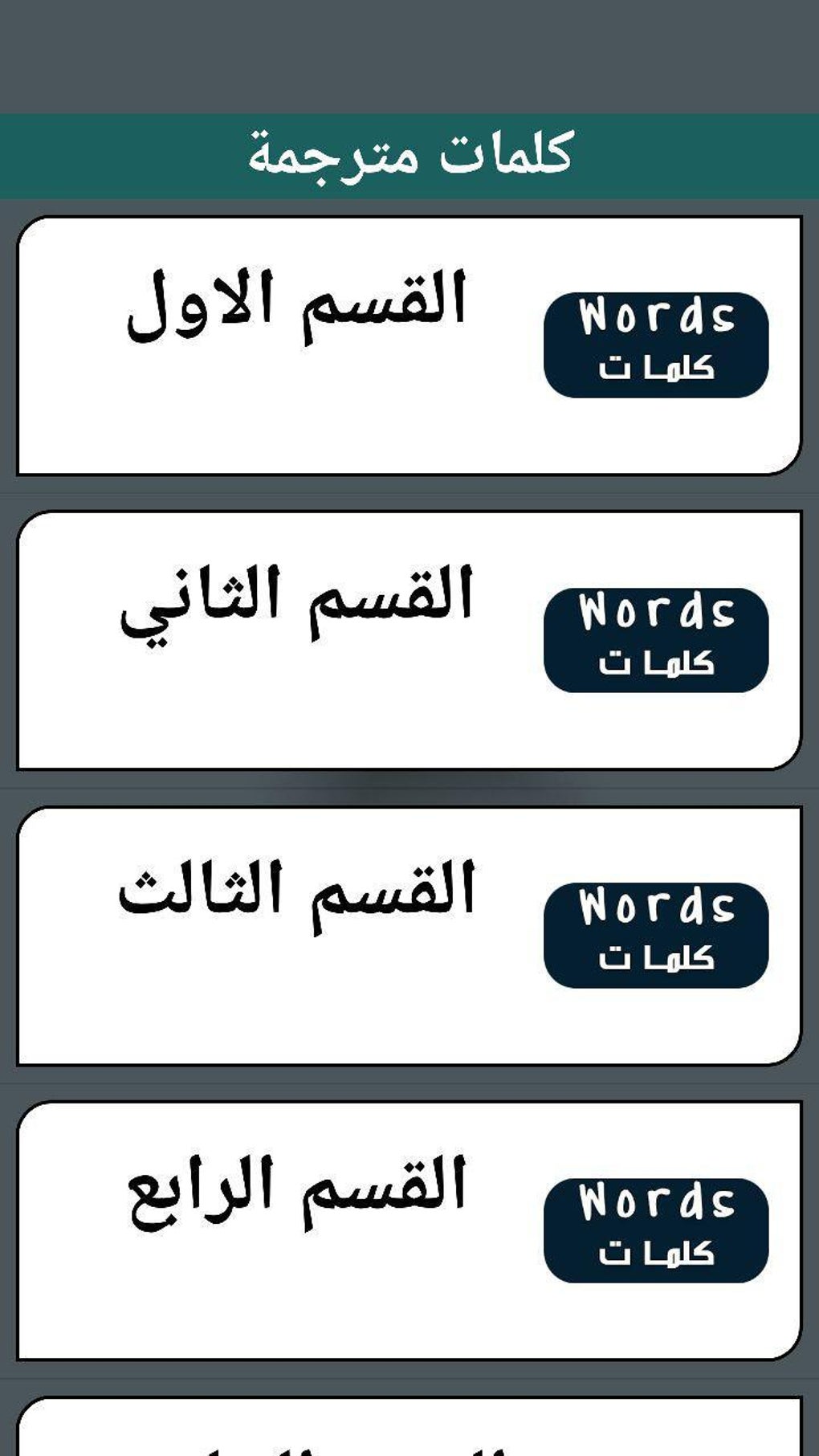This screenshot has height=1456, width=819.
Task: Open the القسم الرابع card
Action: tap(409, 1231)
